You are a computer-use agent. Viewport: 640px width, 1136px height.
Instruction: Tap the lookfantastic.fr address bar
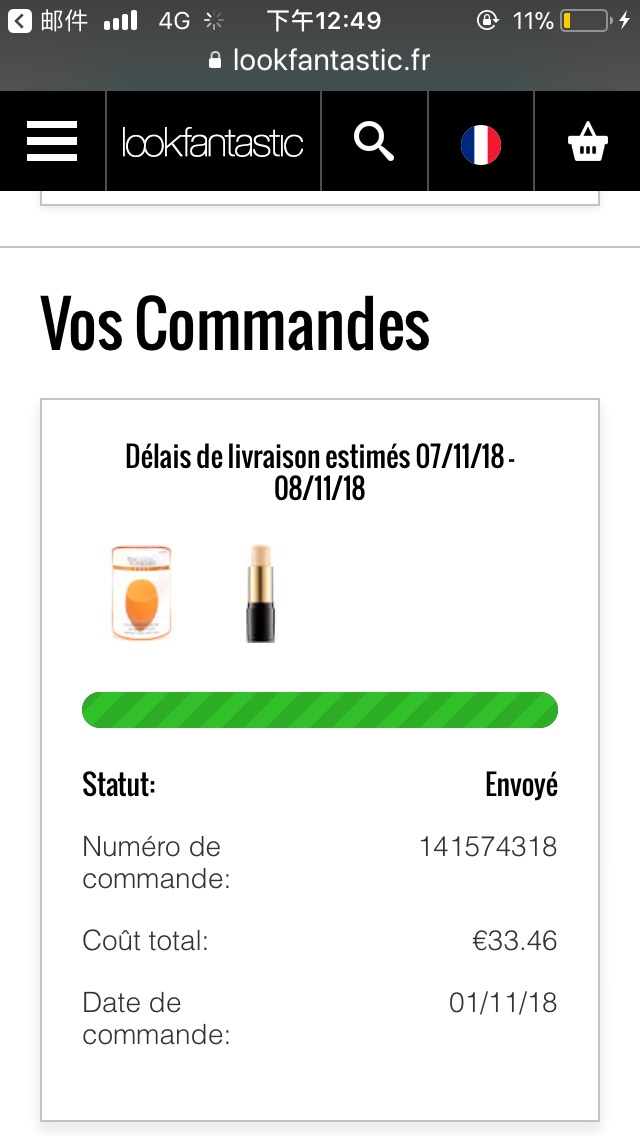coord(320,59)
